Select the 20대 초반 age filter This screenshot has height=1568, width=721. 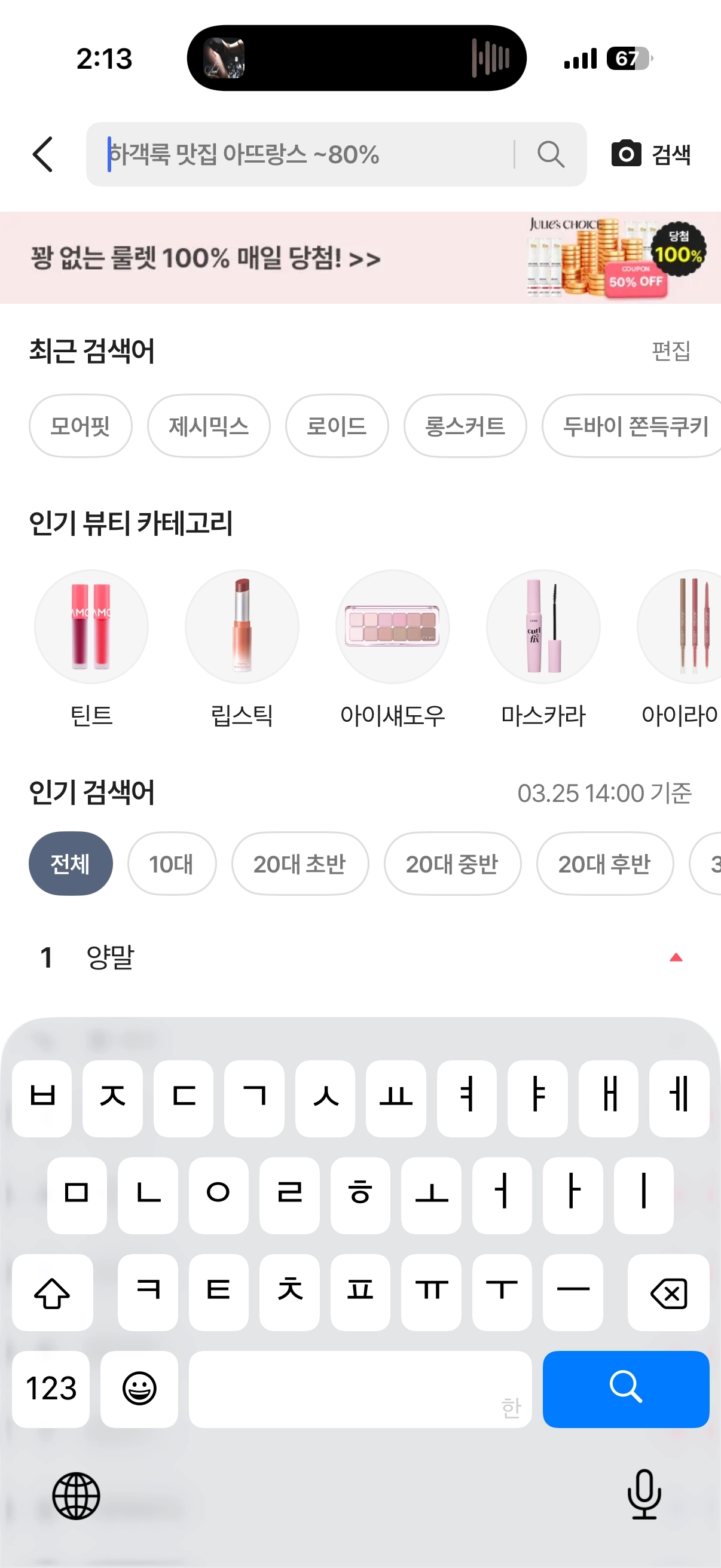pyautogui.click(x=300, y=864)
